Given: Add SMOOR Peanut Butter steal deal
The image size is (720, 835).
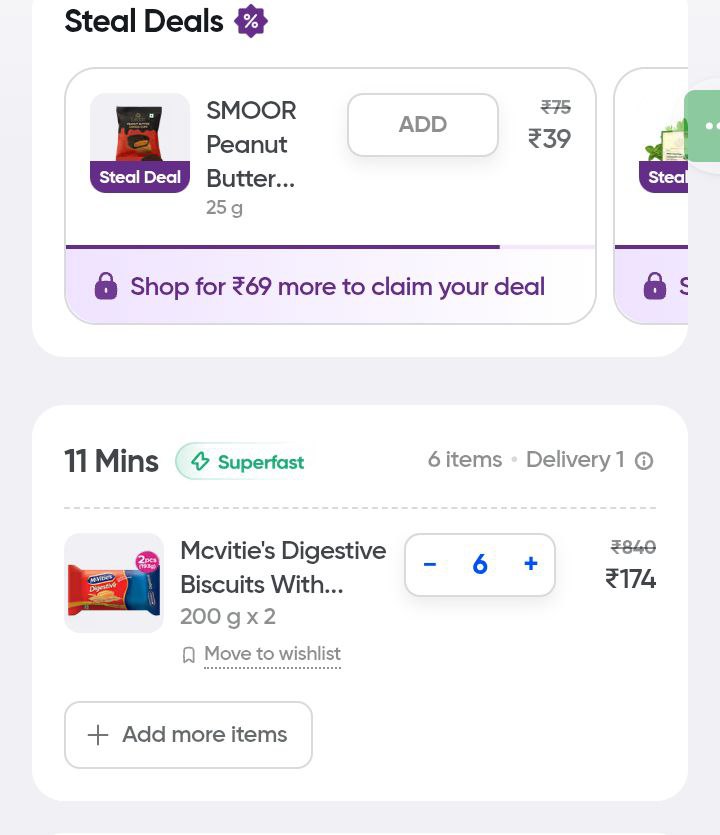Looking at the screenshot, I should pyautogui.click(x=422, y=125).
